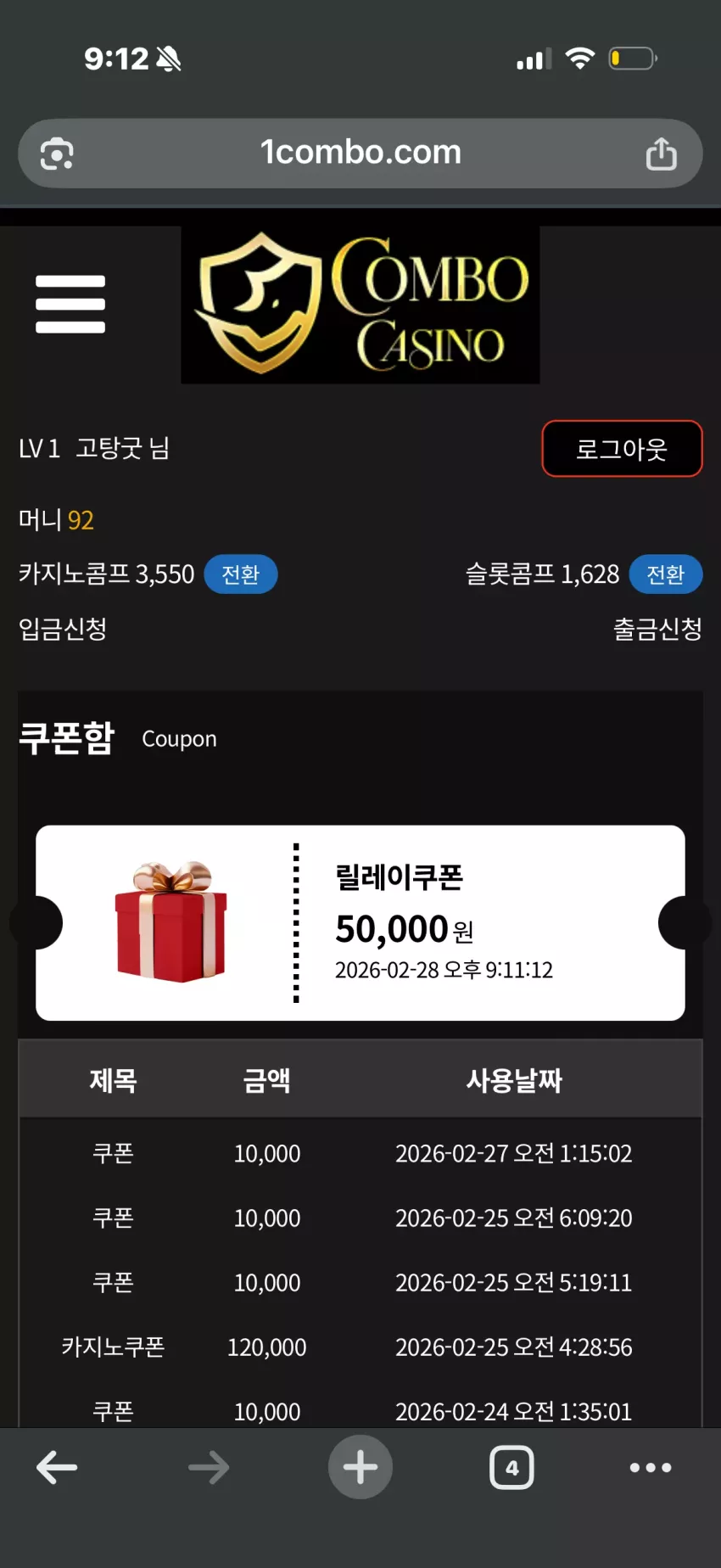The width and height of the screenshot is (721, 1568).
Task: View the four open tabs
Action: [x=511, y=1467]
